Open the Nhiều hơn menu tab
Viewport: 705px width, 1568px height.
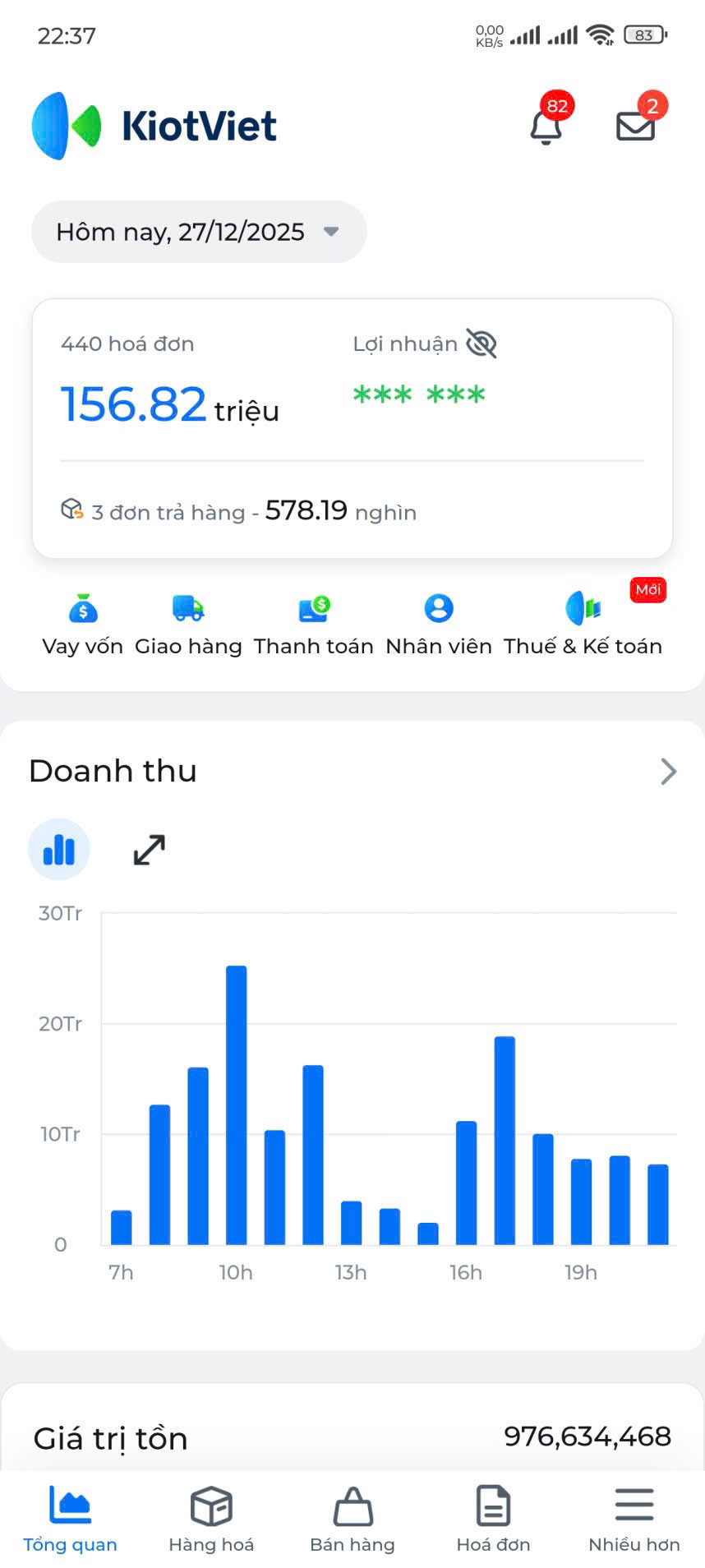coord(634,1520)
